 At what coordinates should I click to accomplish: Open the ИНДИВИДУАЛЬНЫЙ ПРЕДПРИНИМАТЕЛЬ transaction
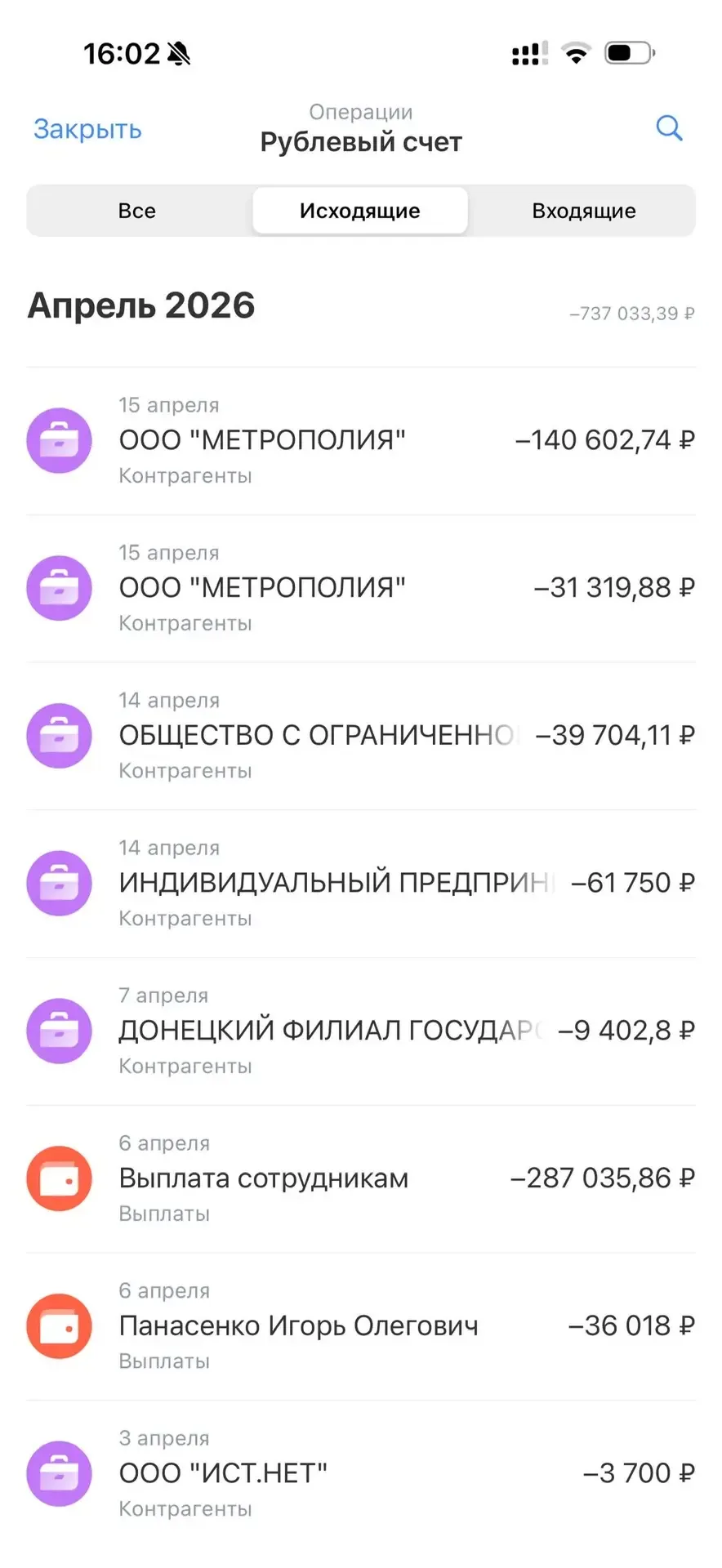click(360, 883)
